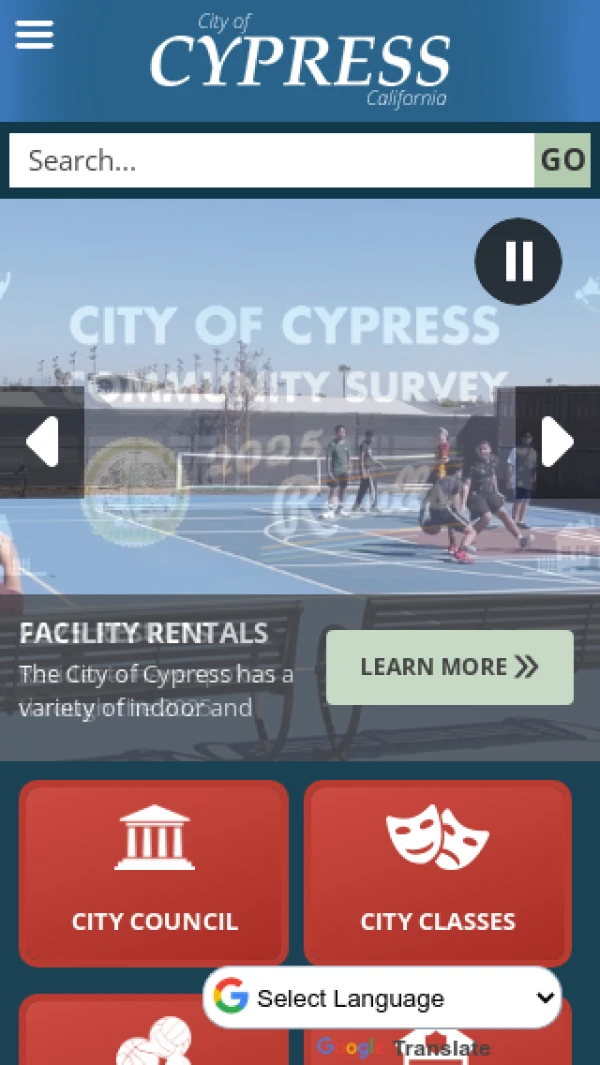Advance to the next slide
600x1065 pixels.
tap(557, 441)
